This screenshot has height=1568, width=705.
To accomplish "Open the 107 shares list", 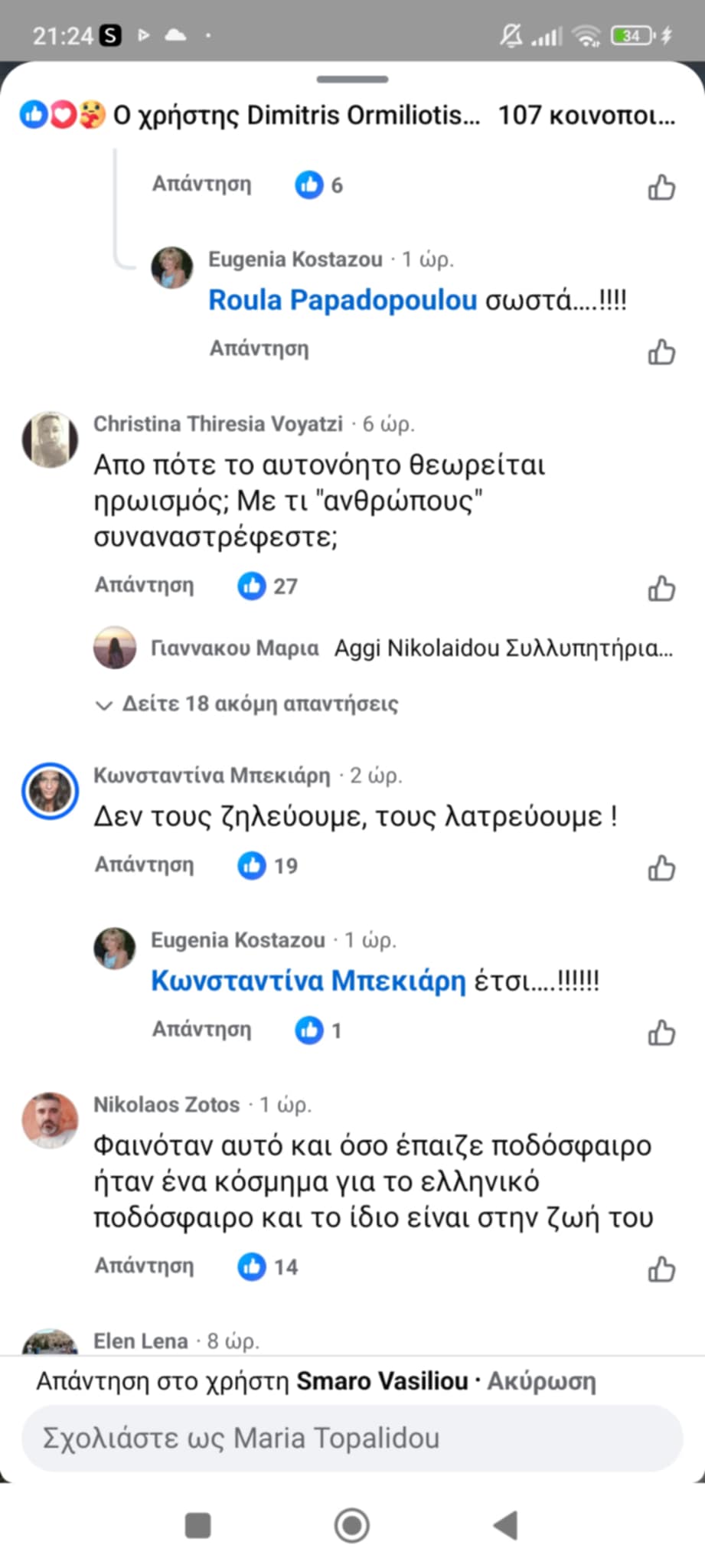I will tap(586, 116).
